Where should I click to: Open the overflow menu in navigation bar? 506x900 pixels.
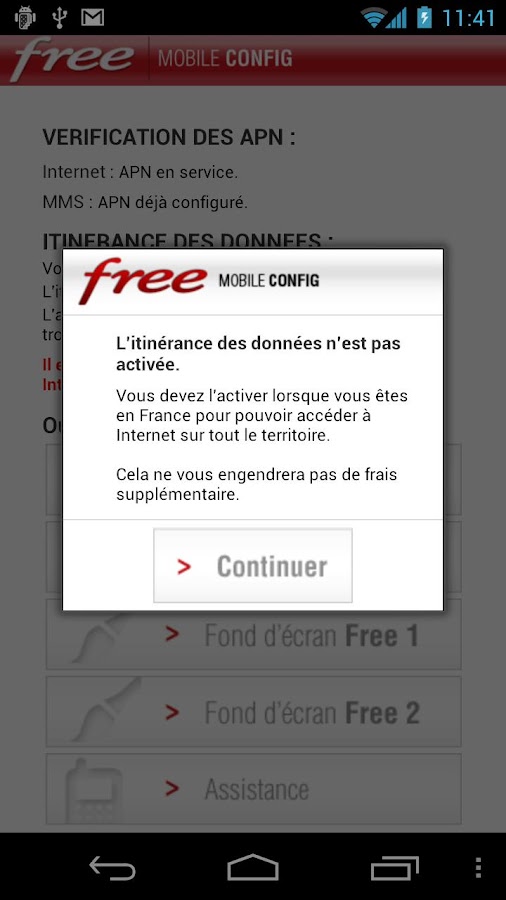pyautogui.click(x=478, y=867)
